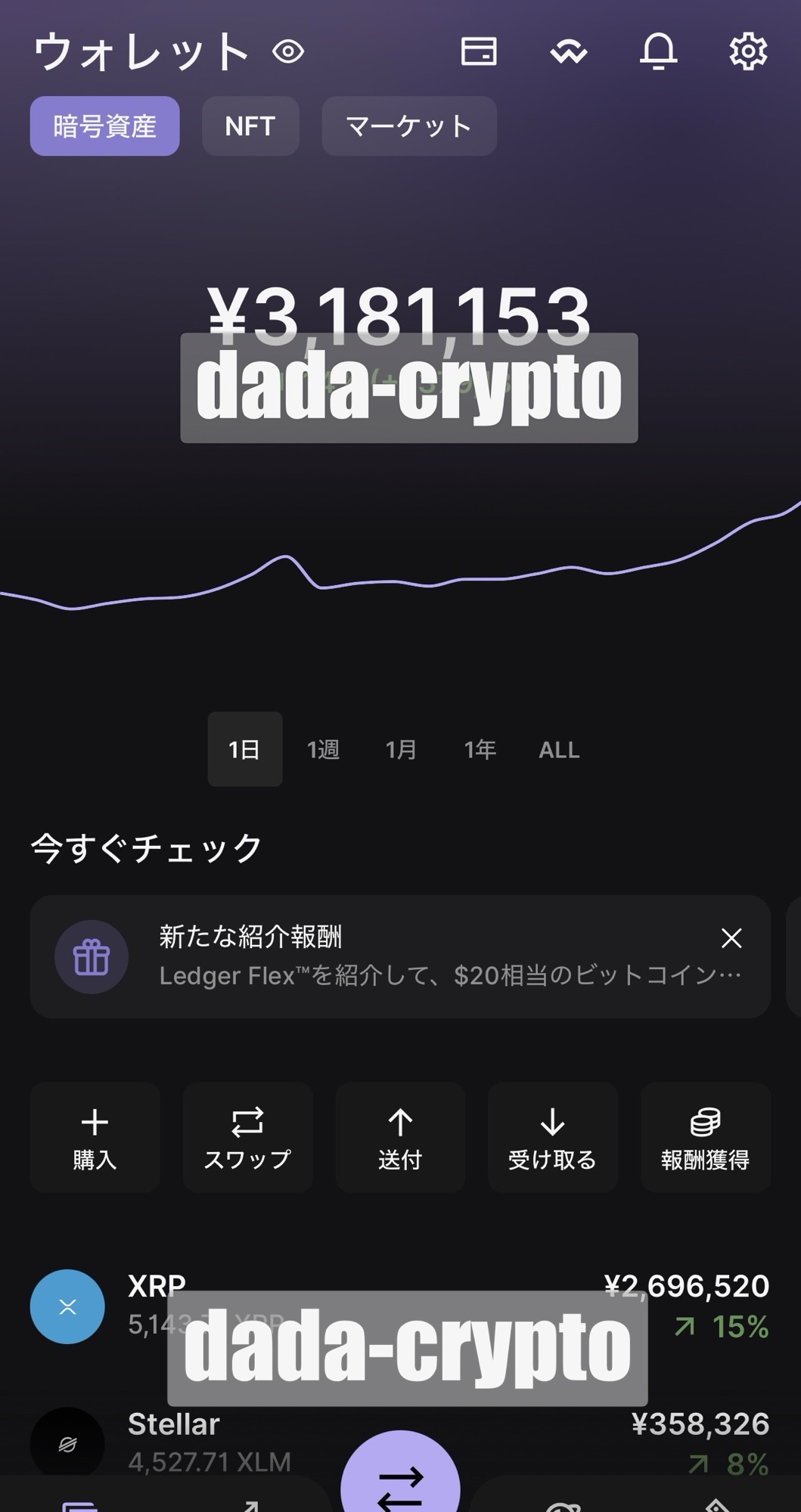Image resolution: width=801 pixels, height=1512 pixels.
Task: Select the 暗号資産 tab
Action: 105,126
